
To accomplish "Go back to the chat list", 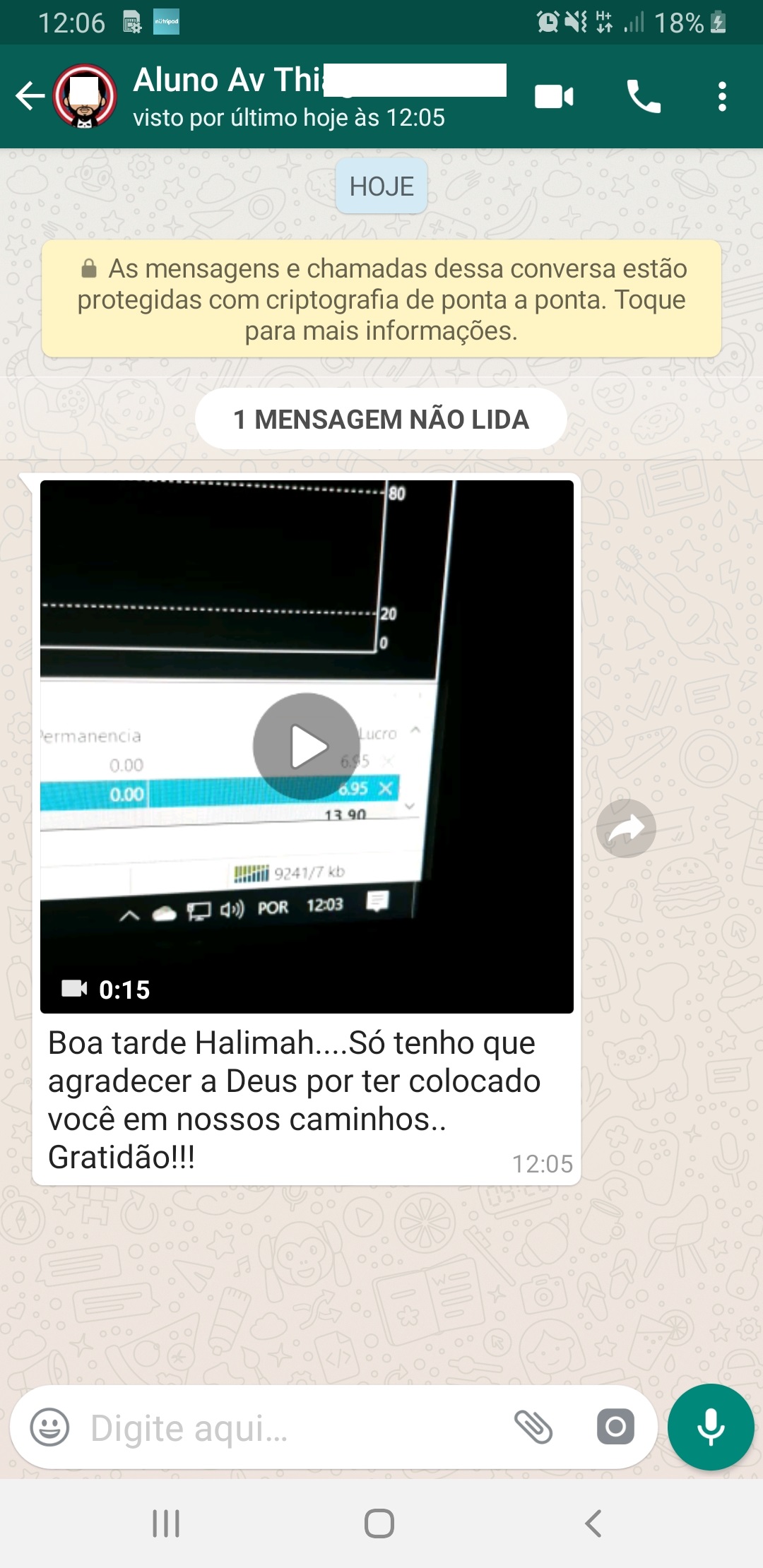I will point(30,96).
